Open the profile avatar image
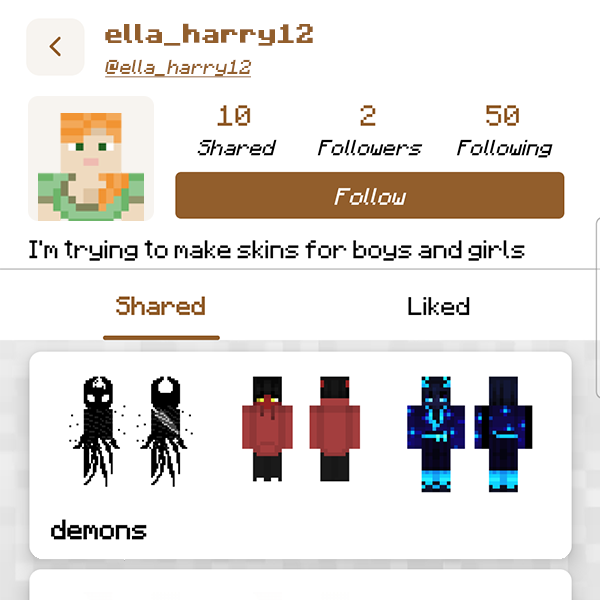Screen dimensions: 600x600 91,158
